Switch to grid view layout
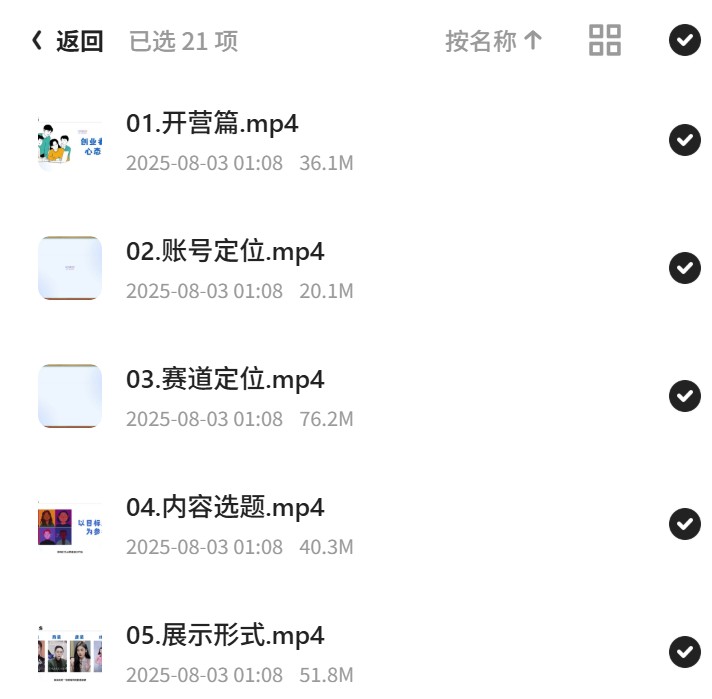The height and width of the screenshot is (699, 712). tap(605, 40)
